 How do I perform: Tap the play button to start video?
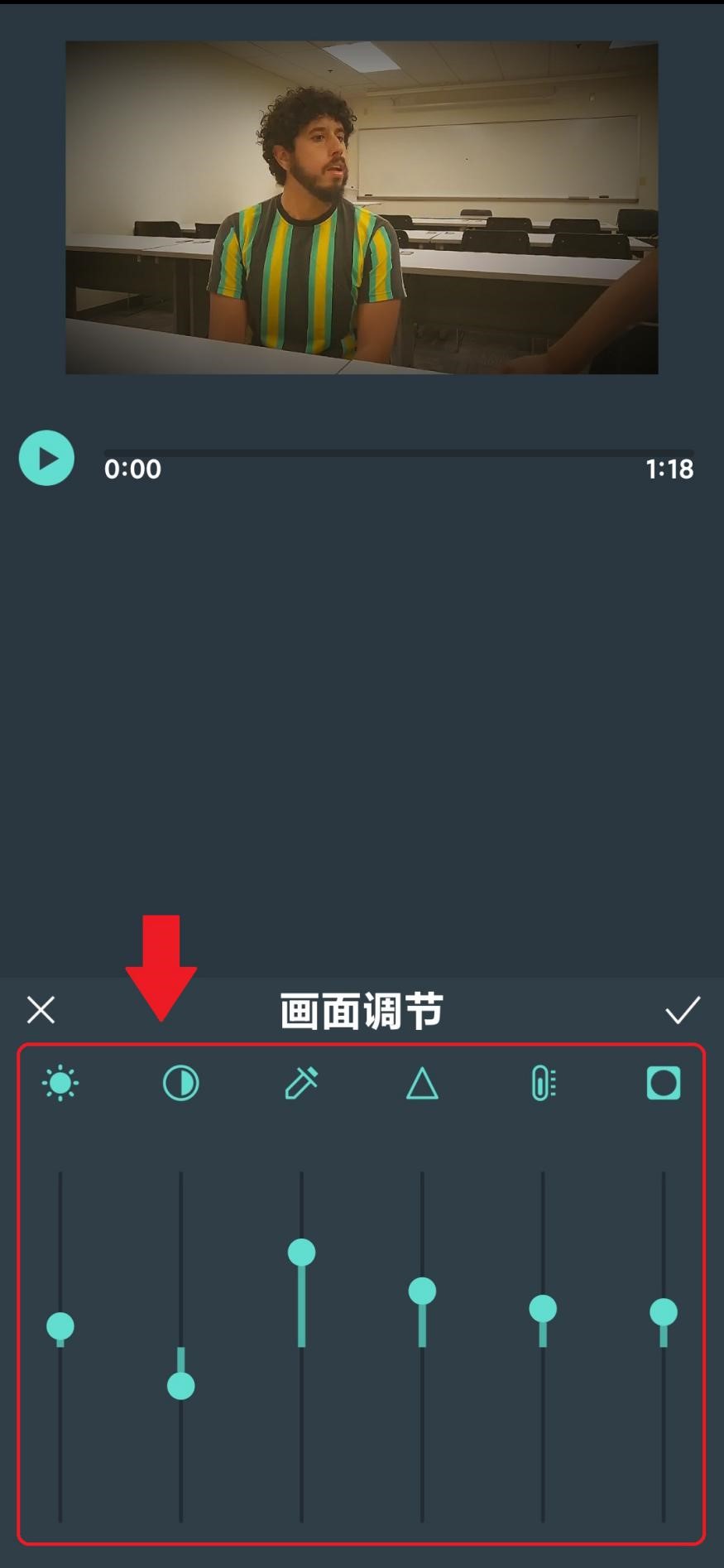click(x=47, y=458)
